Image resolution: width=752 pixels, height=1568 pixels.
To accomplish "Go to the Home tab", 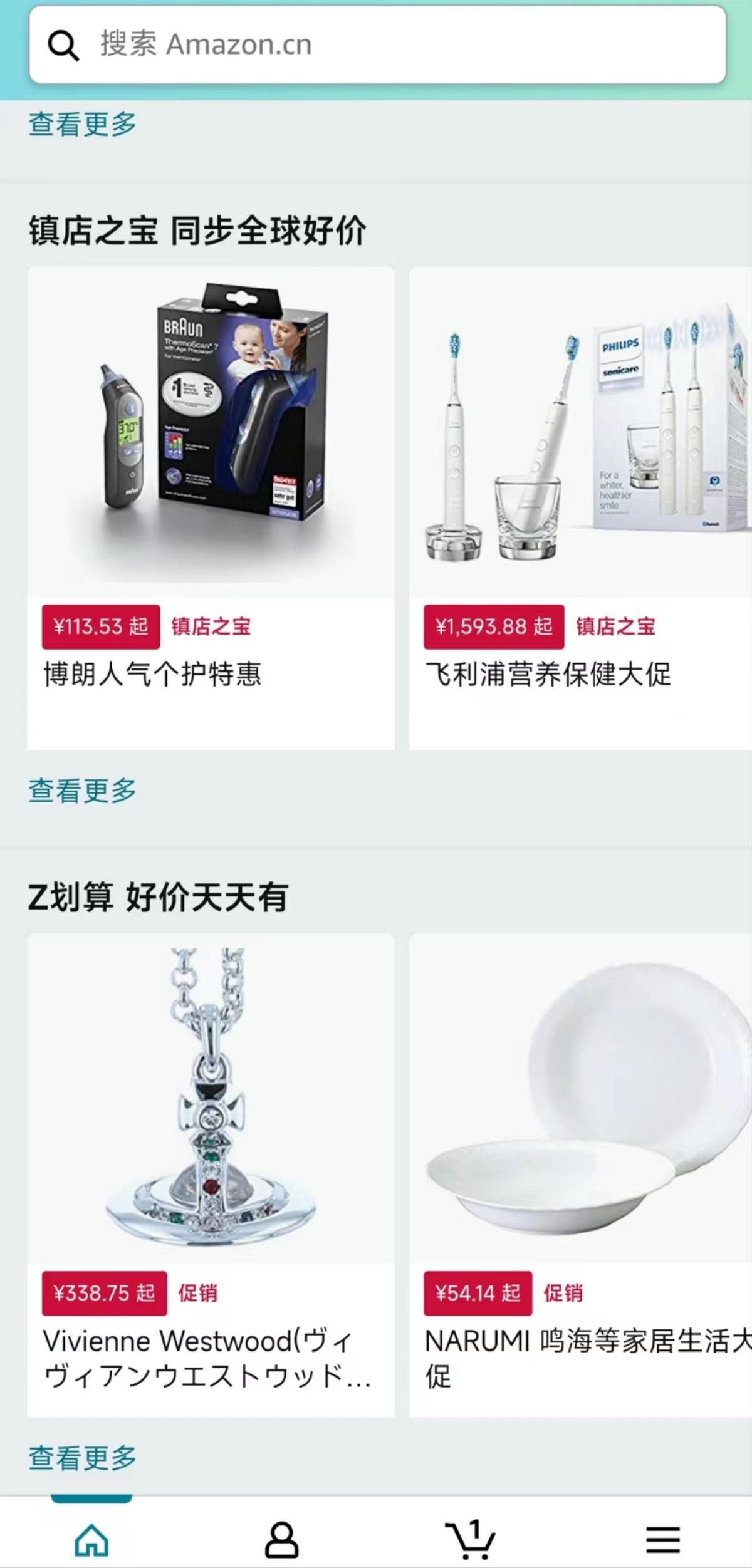I will click(91, 1540).
